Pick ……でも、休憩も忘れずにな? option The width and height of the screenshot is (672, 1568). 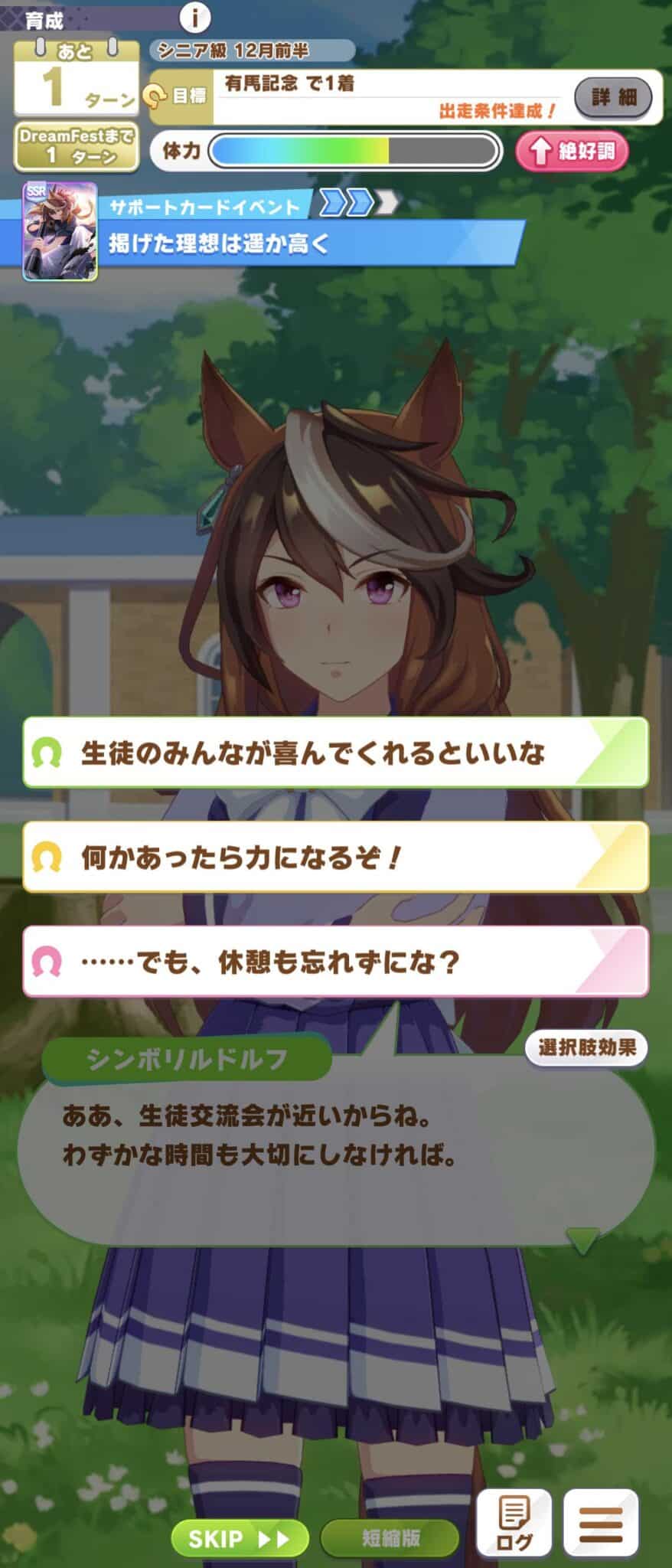click(x=335, y=962)
